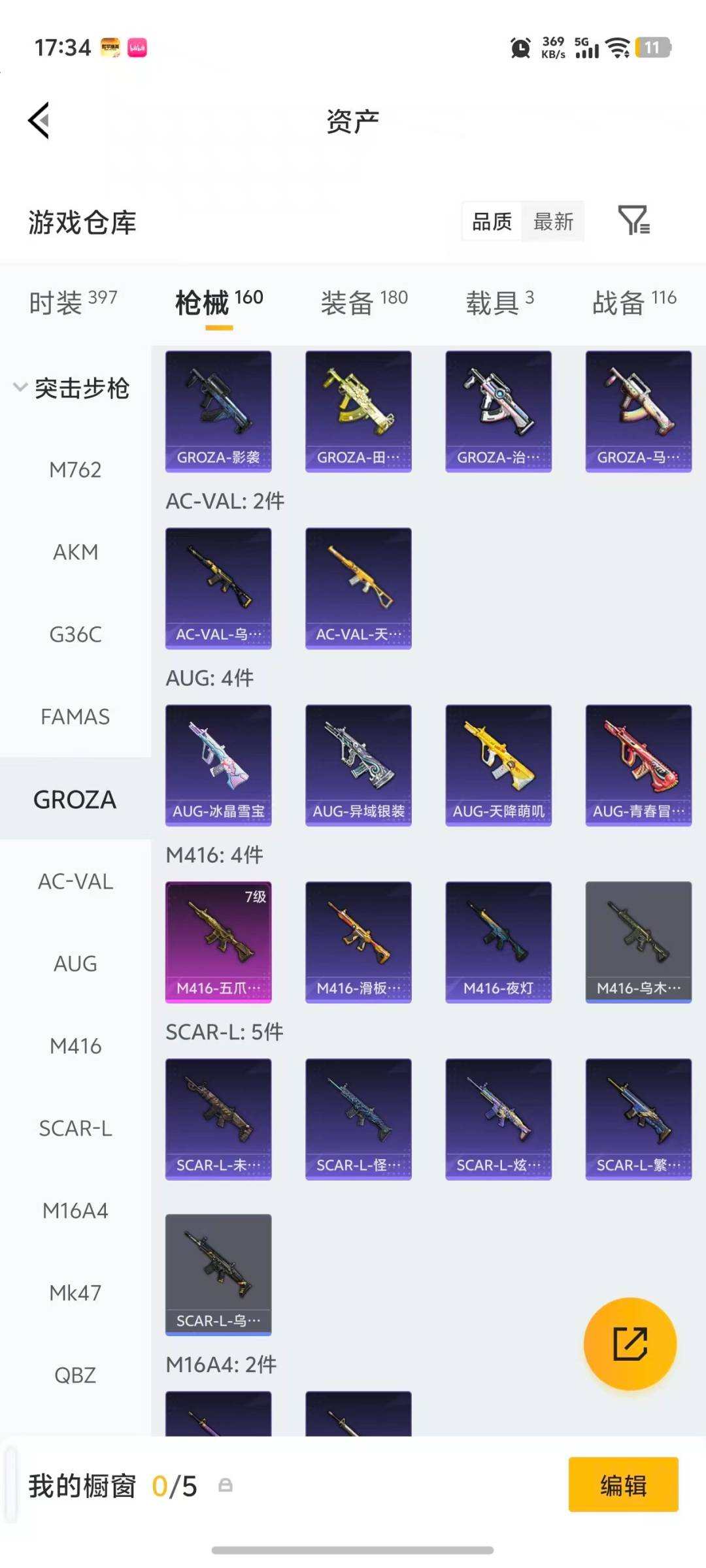The width and height of the screenshot is (706, 1568).
Task: Tap the 编辑 button for 我的橱窗
Action: point(623,1485)
